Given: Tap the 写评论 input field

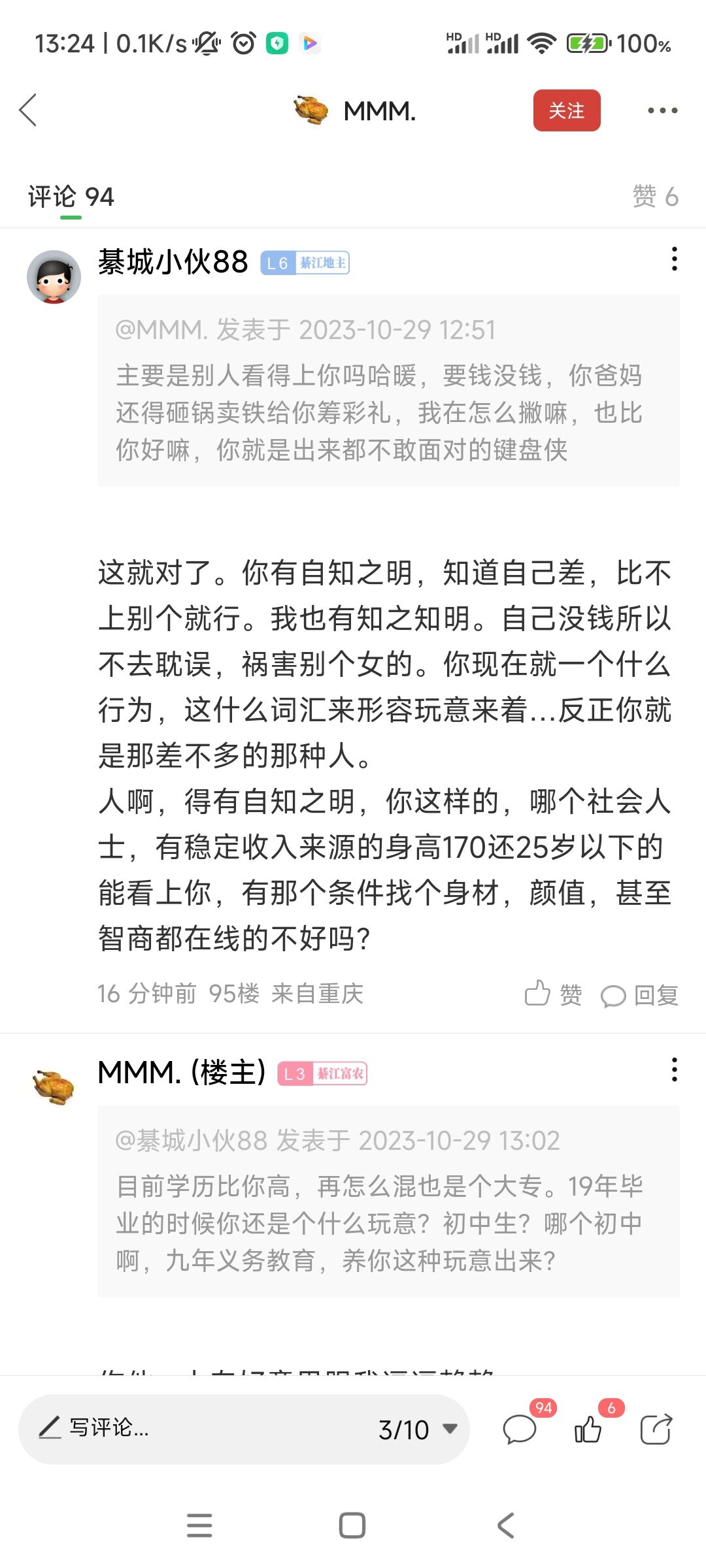Looking at the screenshot, I should 196,1429.
